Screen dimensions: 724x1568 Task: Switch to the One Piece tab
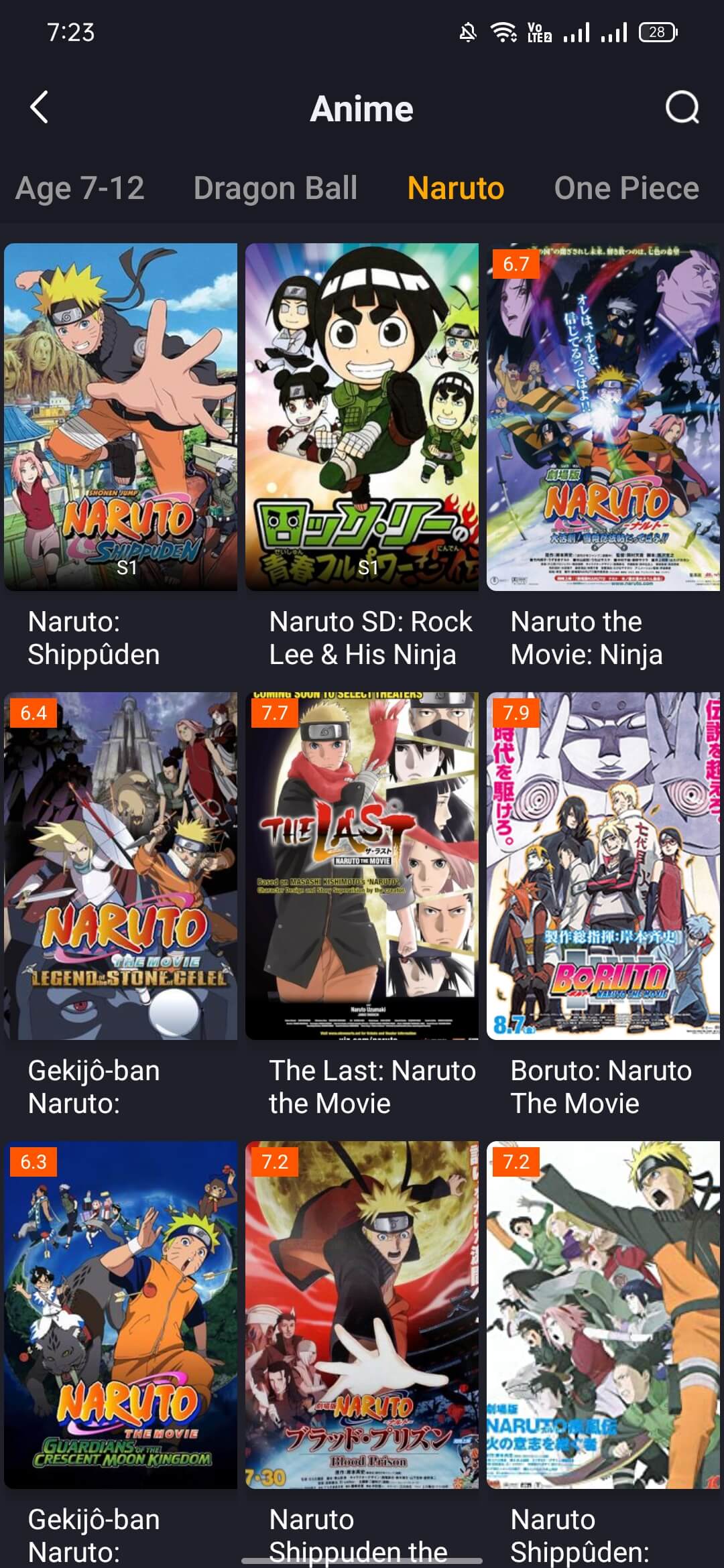coord(626,188)
